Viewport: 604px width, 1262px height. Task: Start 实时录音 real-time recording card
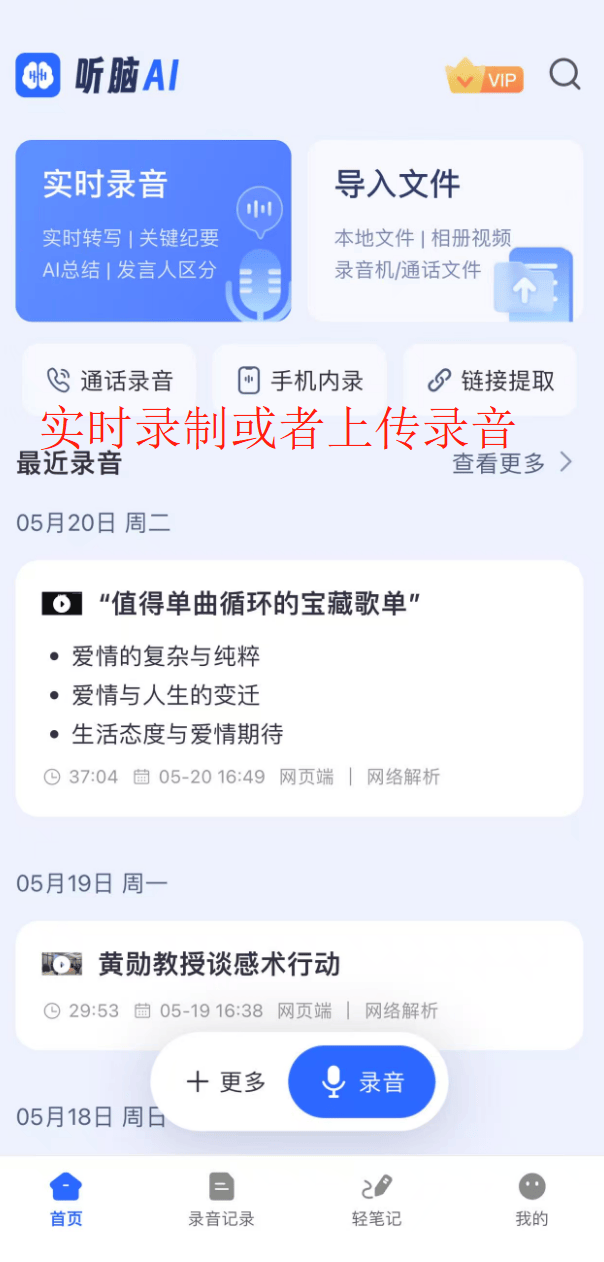[x=153, y=230]
